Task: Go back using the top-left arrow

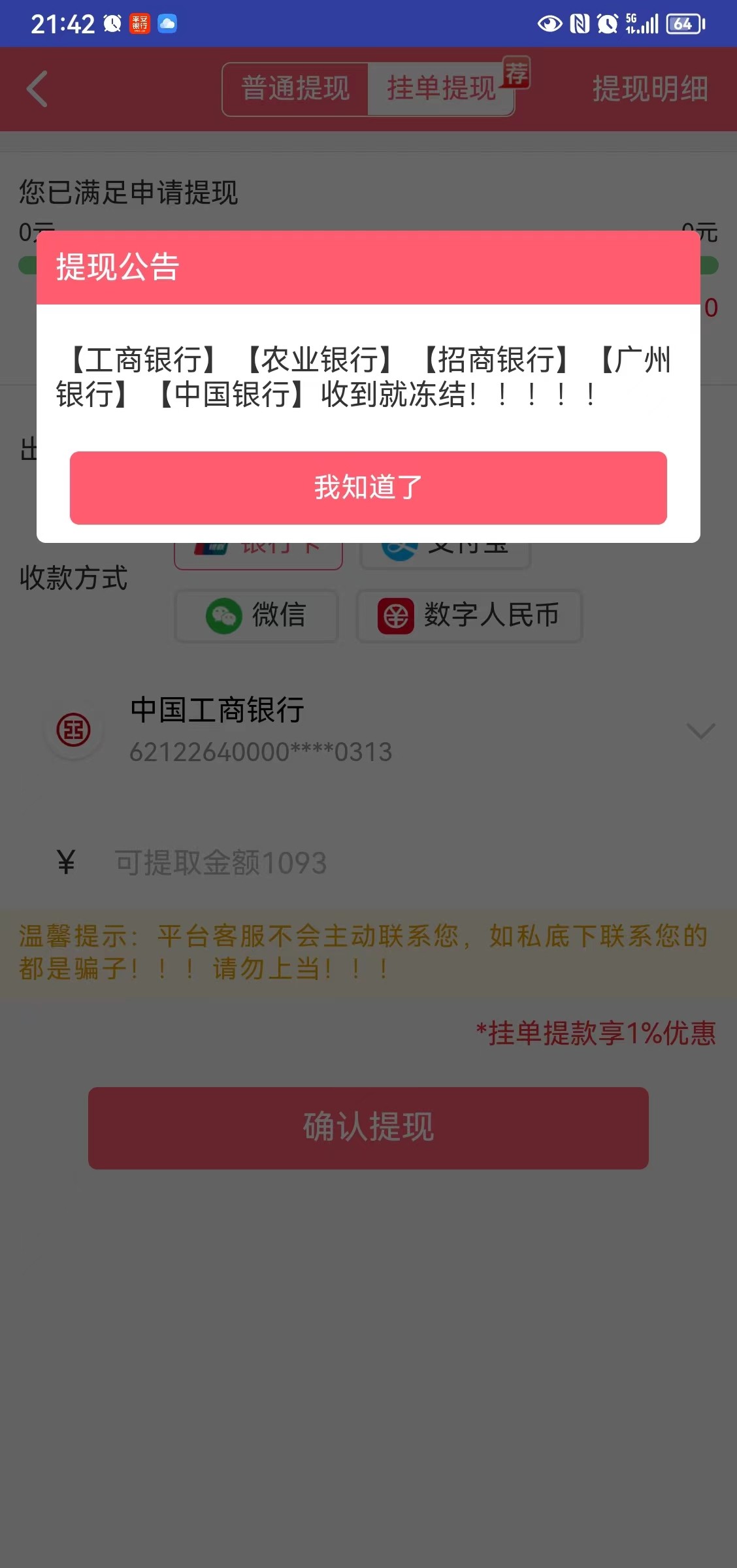Action: click(37, 89)
